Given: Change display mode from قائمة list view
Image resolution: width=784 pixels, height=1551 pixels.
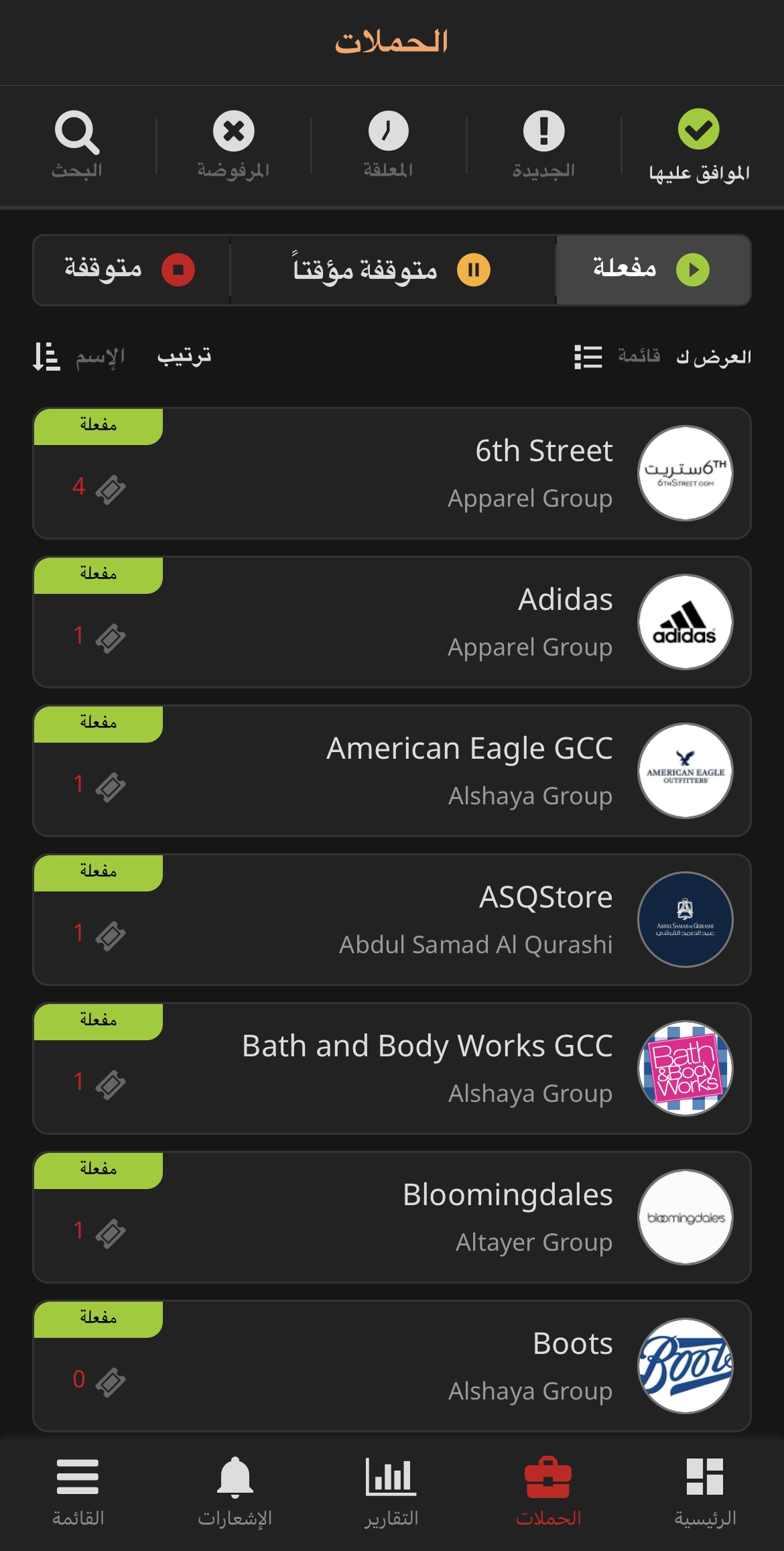Looking at the screenshot, I should 616,357.
